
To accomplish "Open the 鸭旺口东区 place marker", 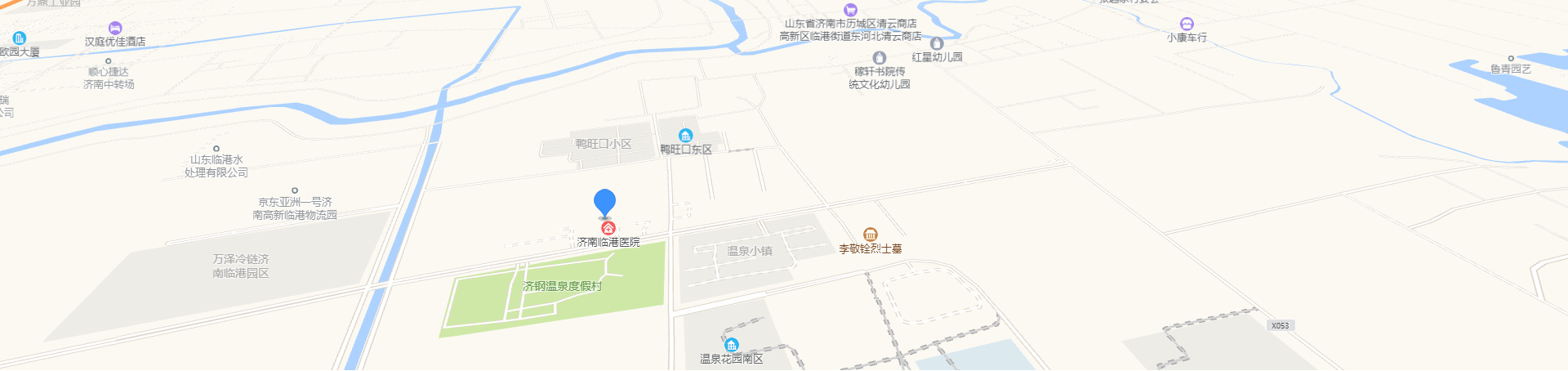I will click(x=686, y=136).
